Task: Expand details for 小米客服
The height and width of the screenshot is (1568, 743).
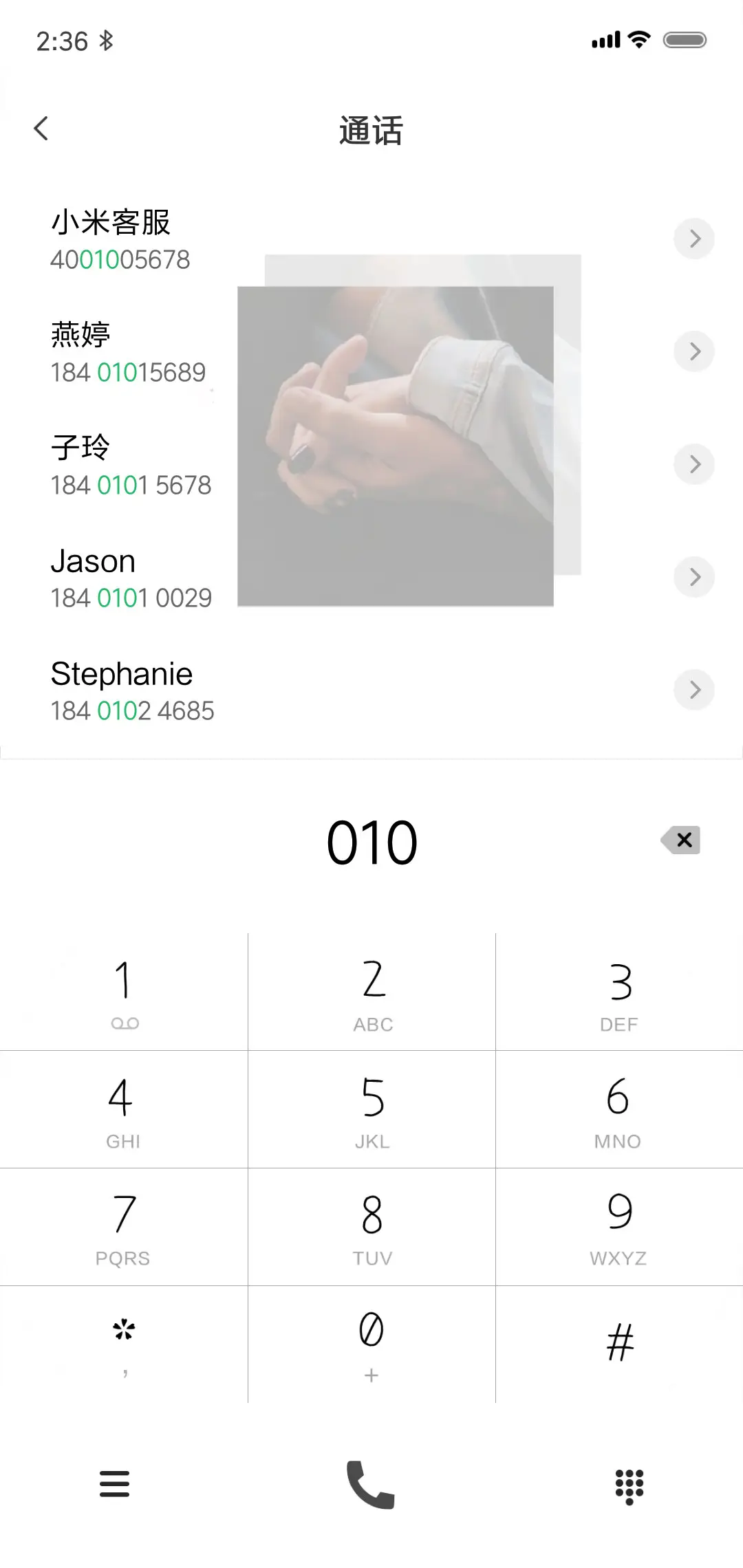Action: pos(694,239)
